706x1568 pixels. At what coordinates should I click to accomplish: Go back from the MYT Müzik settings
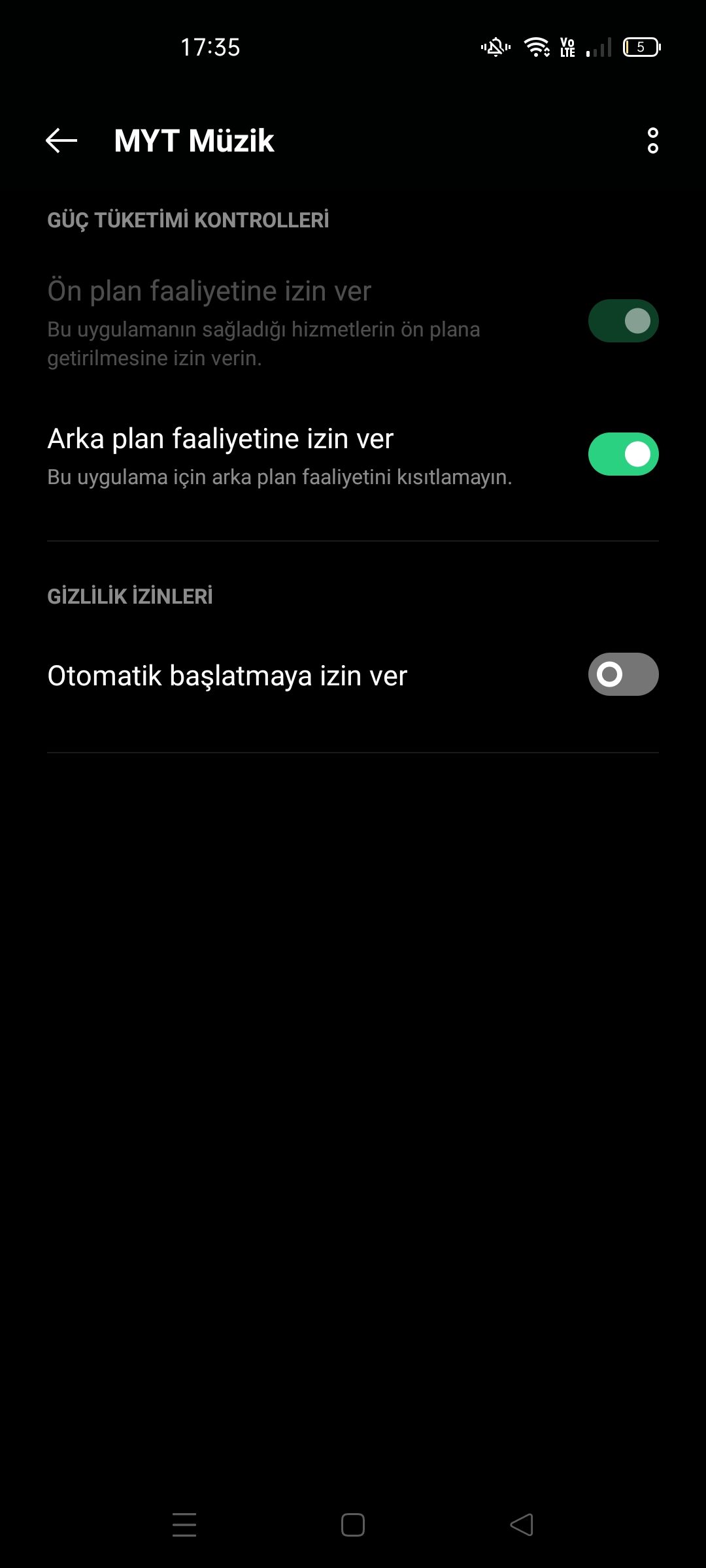click(61, 140)
